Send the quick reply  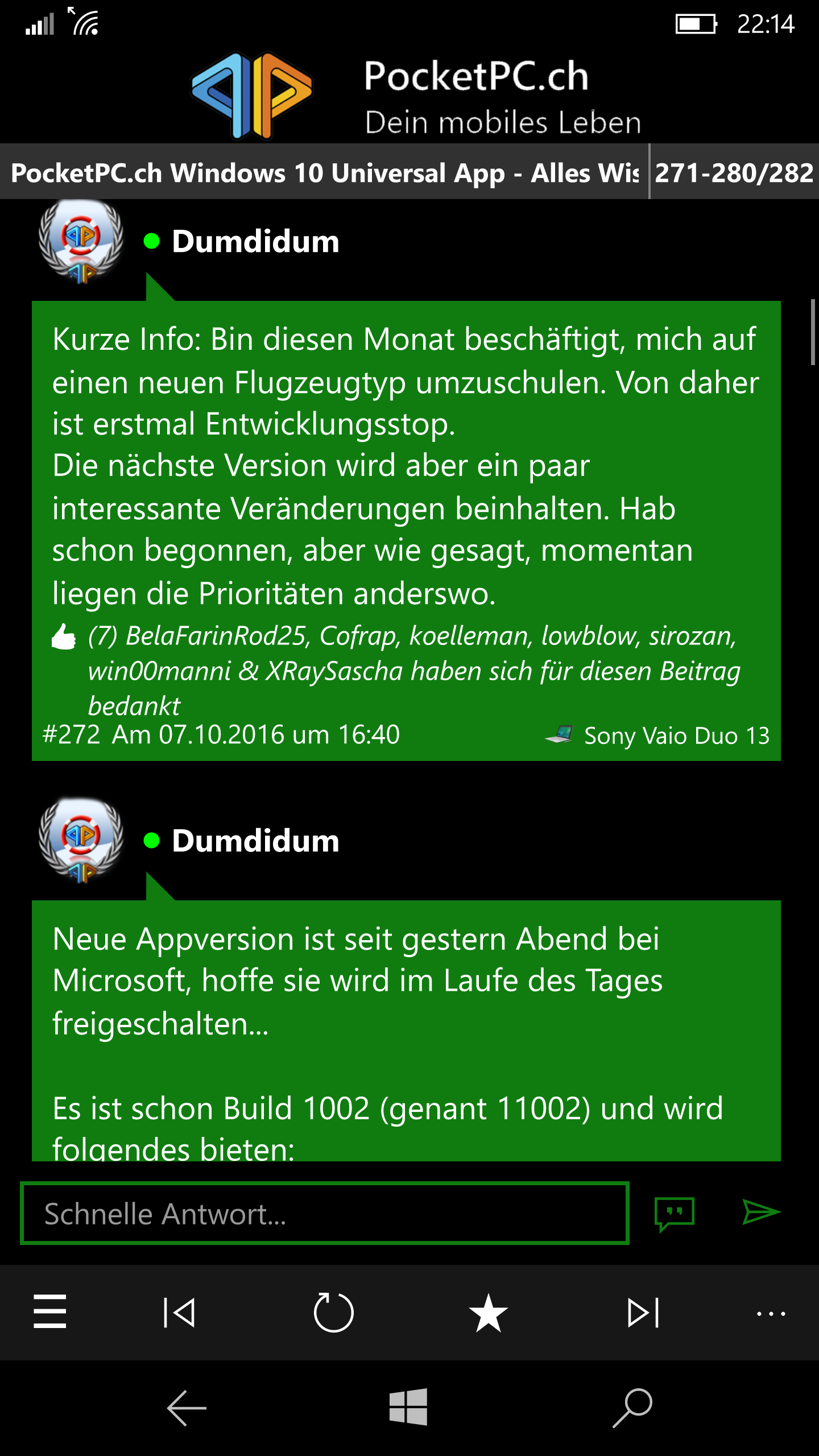click(x=762, y=1212)
